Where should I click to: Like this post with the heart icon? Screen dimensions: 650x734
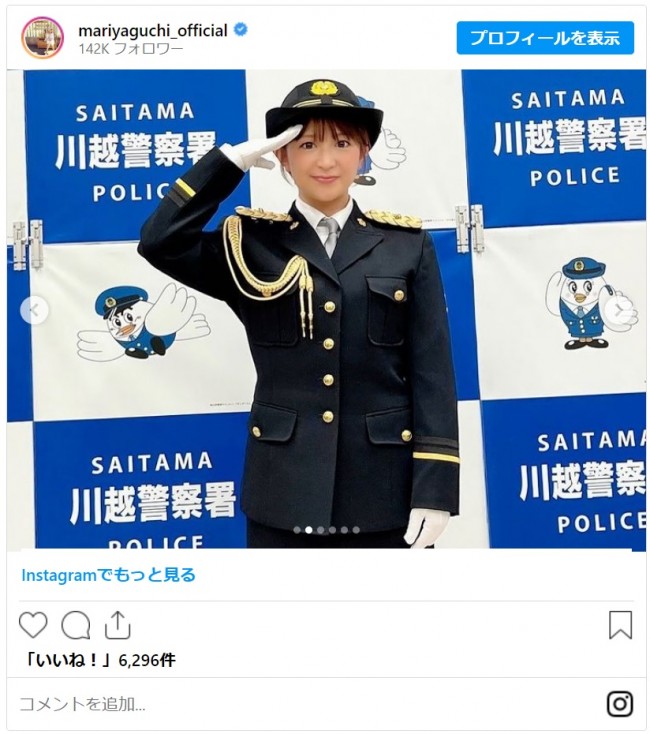point(33,625)
